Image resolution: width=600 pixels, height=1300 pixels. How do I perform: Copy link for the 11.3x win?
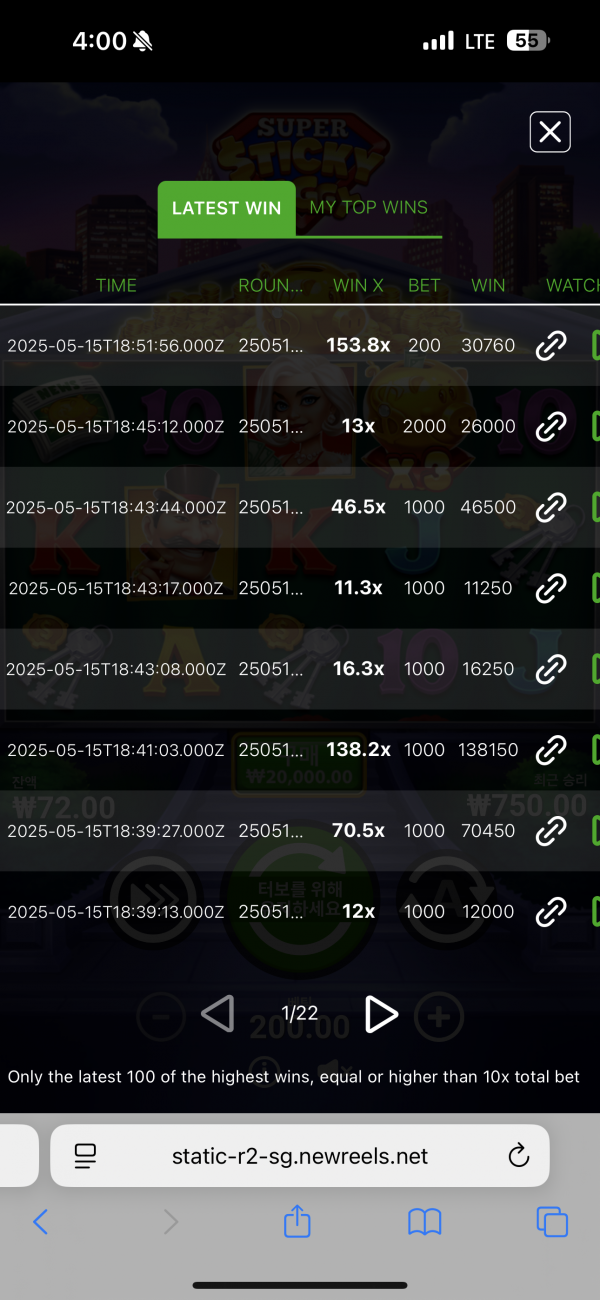point(551,589)
